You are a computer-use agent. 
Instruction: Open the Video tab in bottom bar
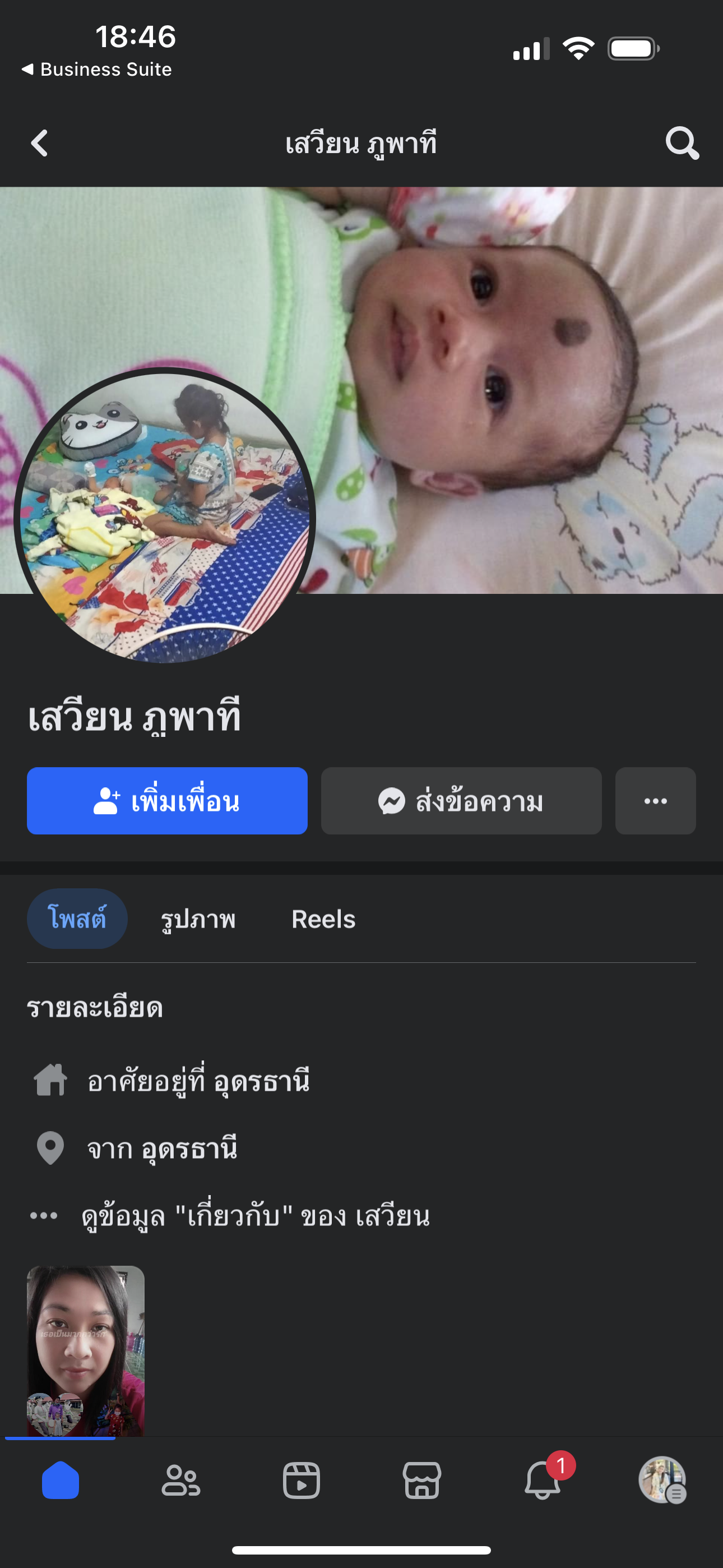302,1480
